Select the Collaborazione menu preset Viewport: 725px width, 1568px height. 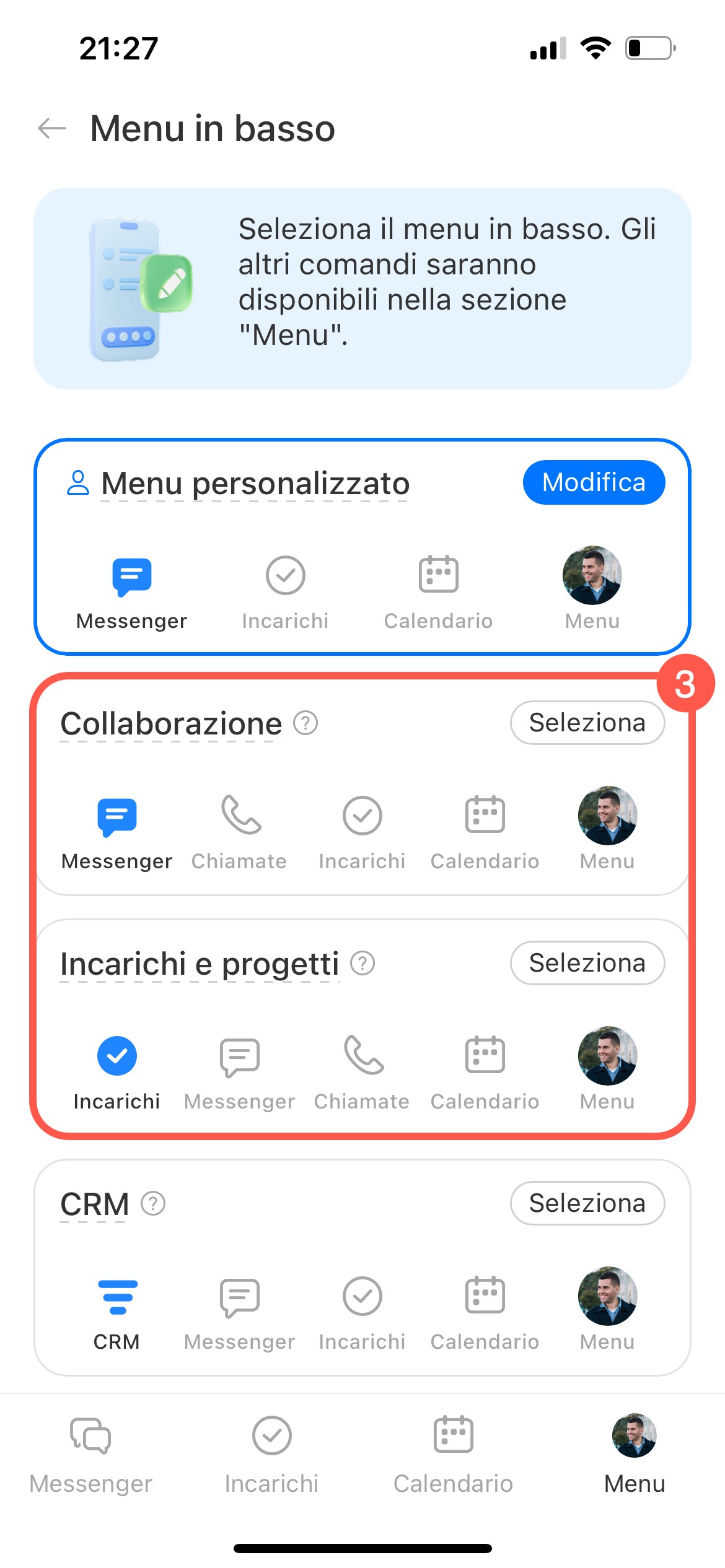pyautogui.click(x=587, y=723)
